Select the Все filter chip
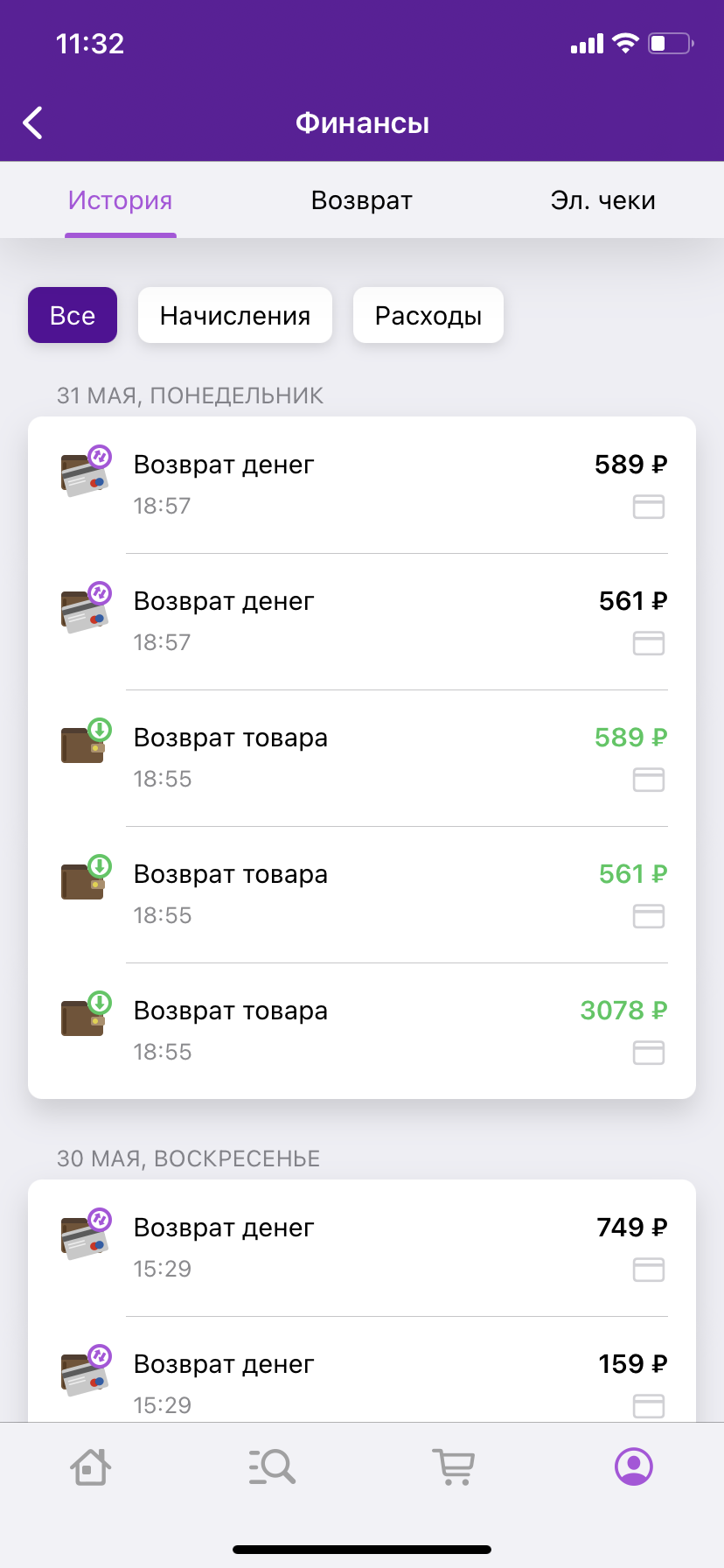Viewport: 724px width, 1568px height. click(x=73, y=315)
